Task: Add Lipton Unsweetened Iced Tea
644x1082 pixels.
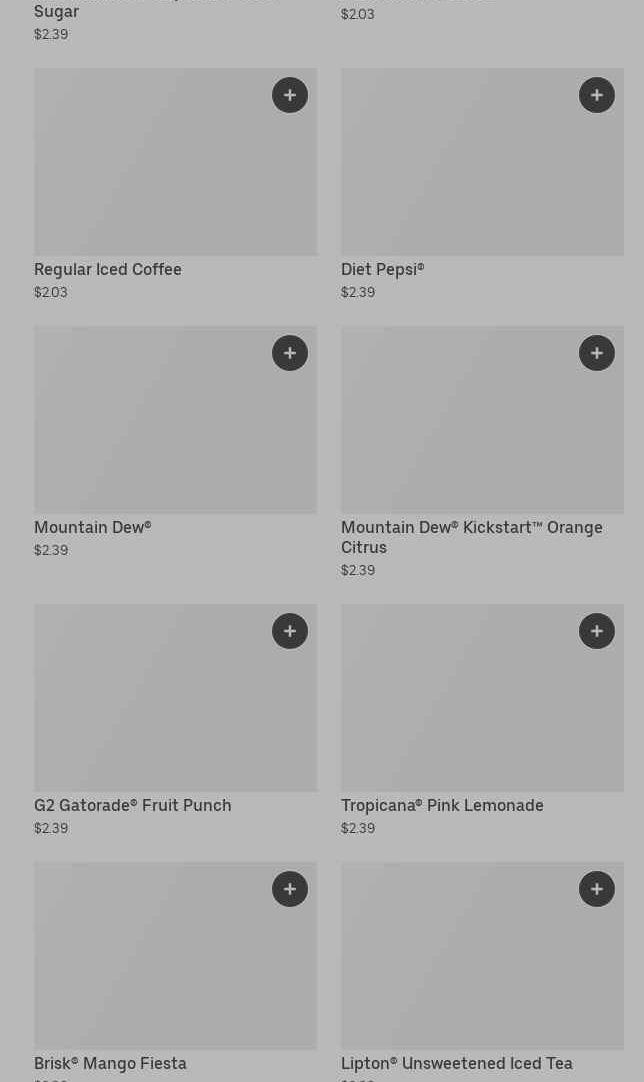Action: pyautogui.click(x=596, y=889)
